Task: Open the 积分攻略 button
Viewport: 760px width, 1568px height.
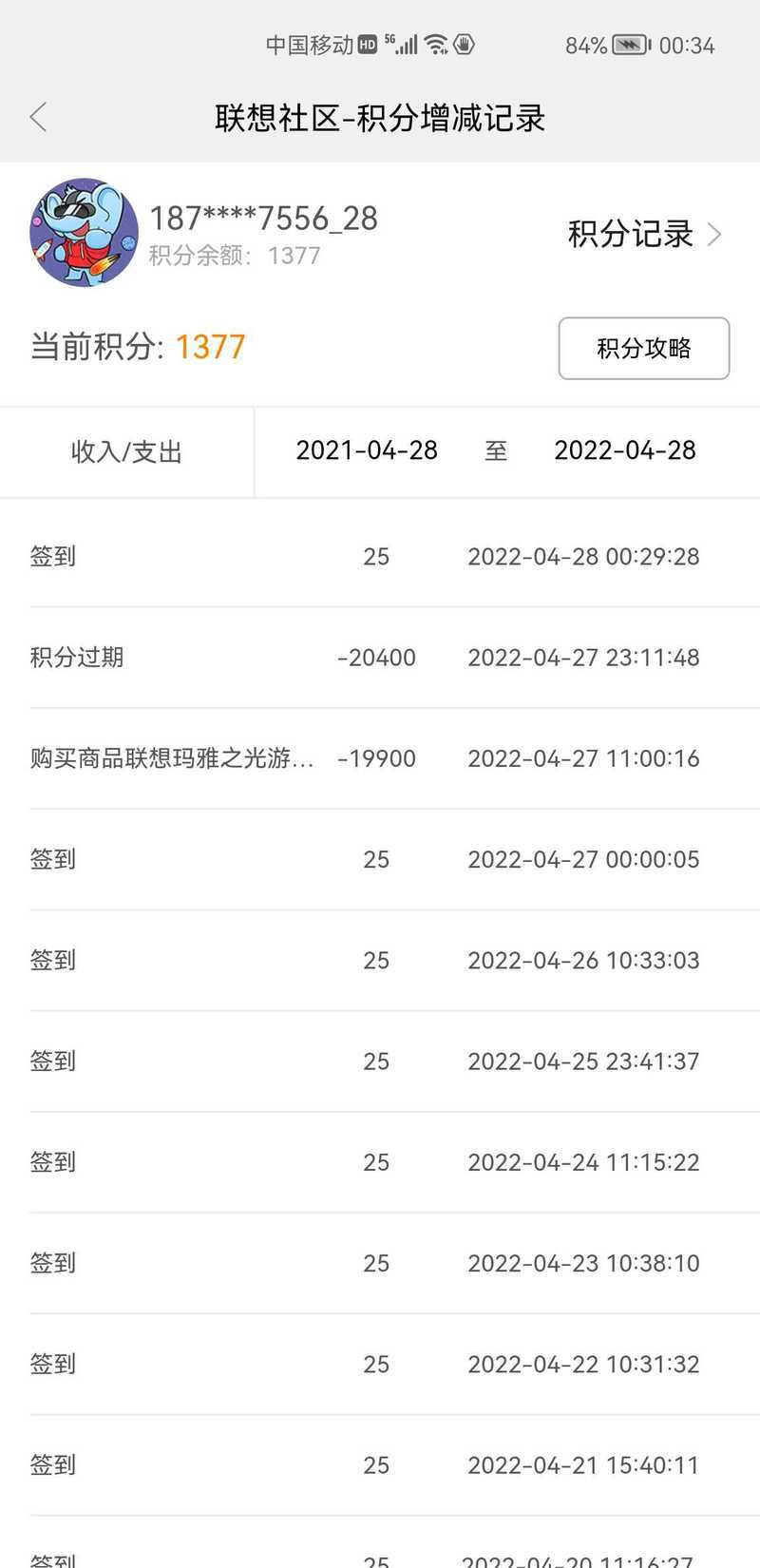Action: (x=644, y=349)
